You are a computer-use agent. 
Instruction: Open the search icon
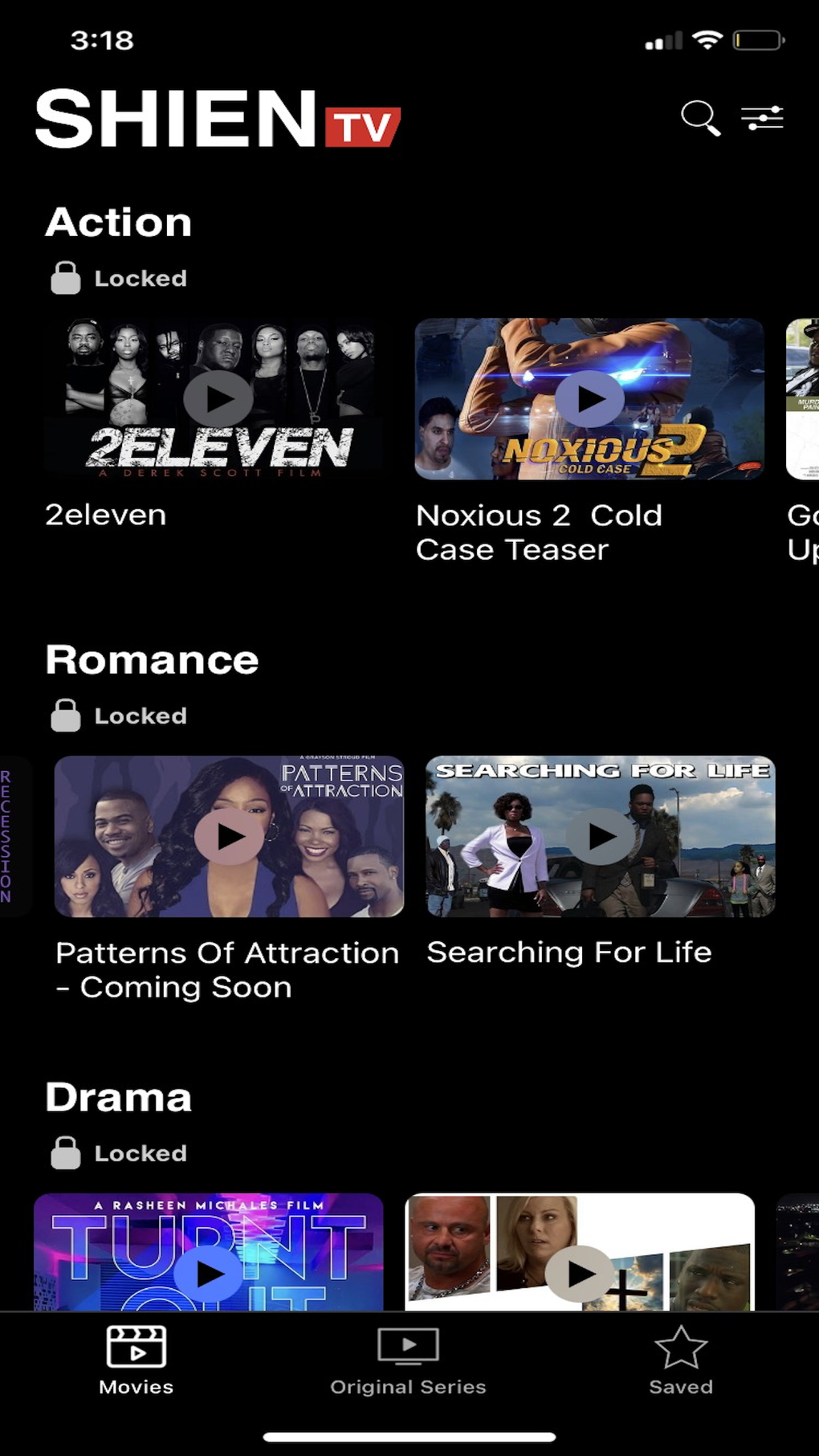(x=700, y=119)
